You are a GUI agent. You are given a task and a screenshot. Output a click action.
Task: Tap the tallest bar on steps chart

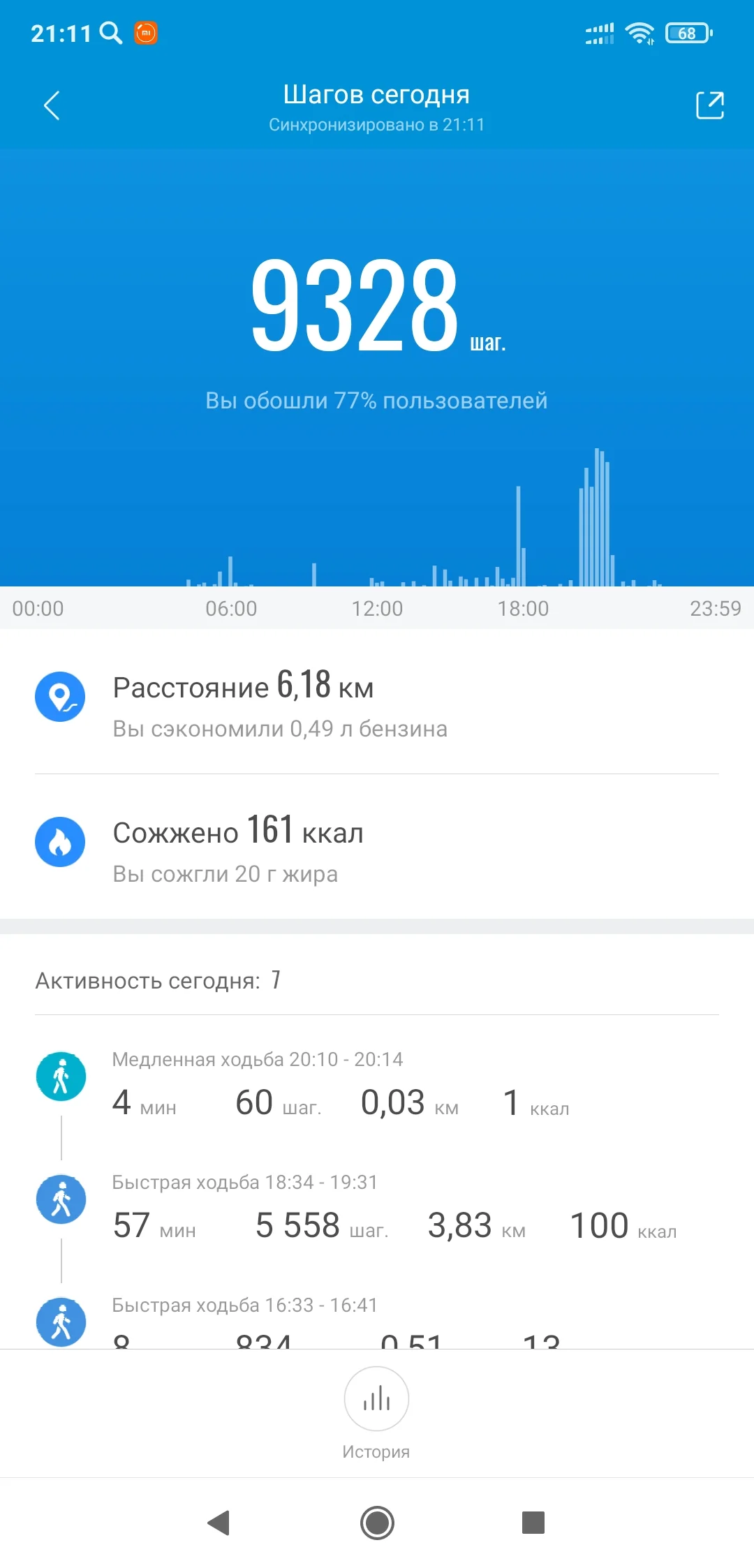597,517
